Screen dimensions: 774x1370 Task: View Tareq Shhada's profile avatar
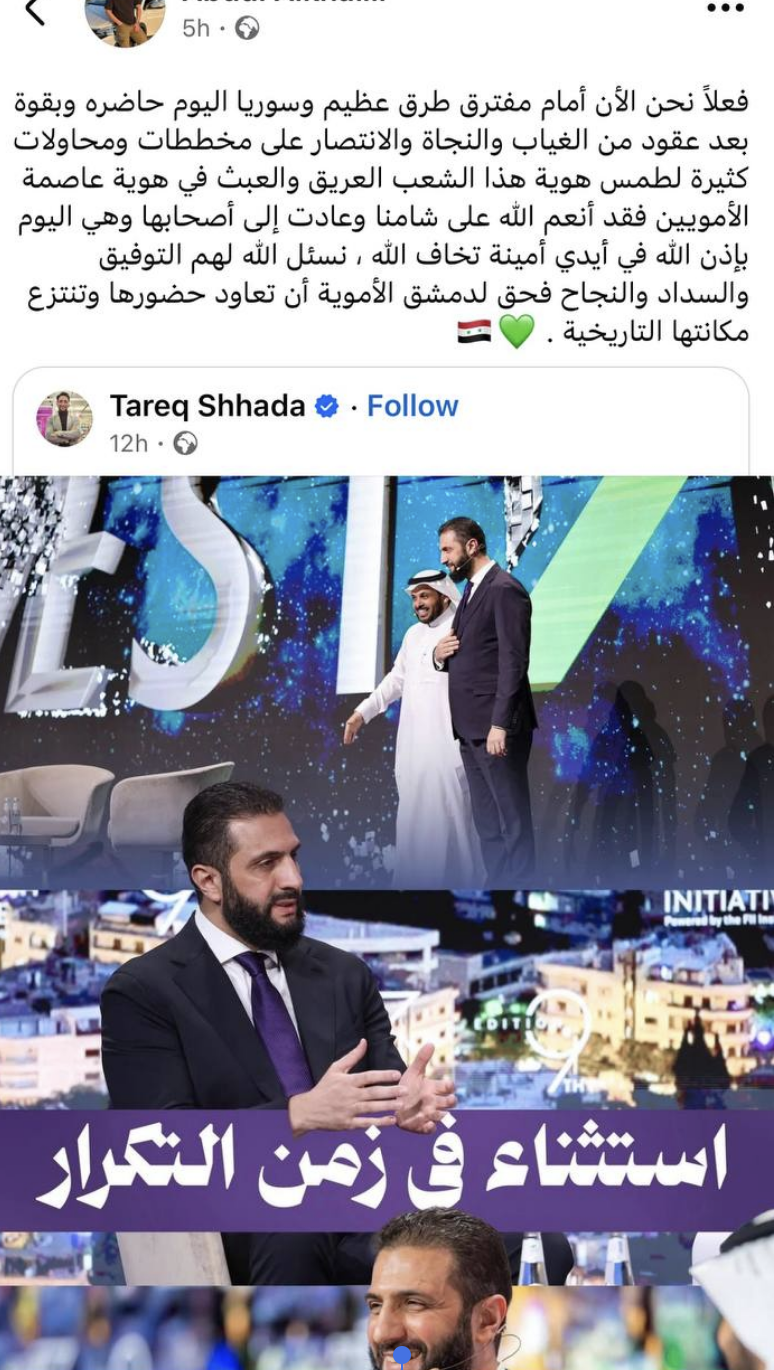pos(65,419)
